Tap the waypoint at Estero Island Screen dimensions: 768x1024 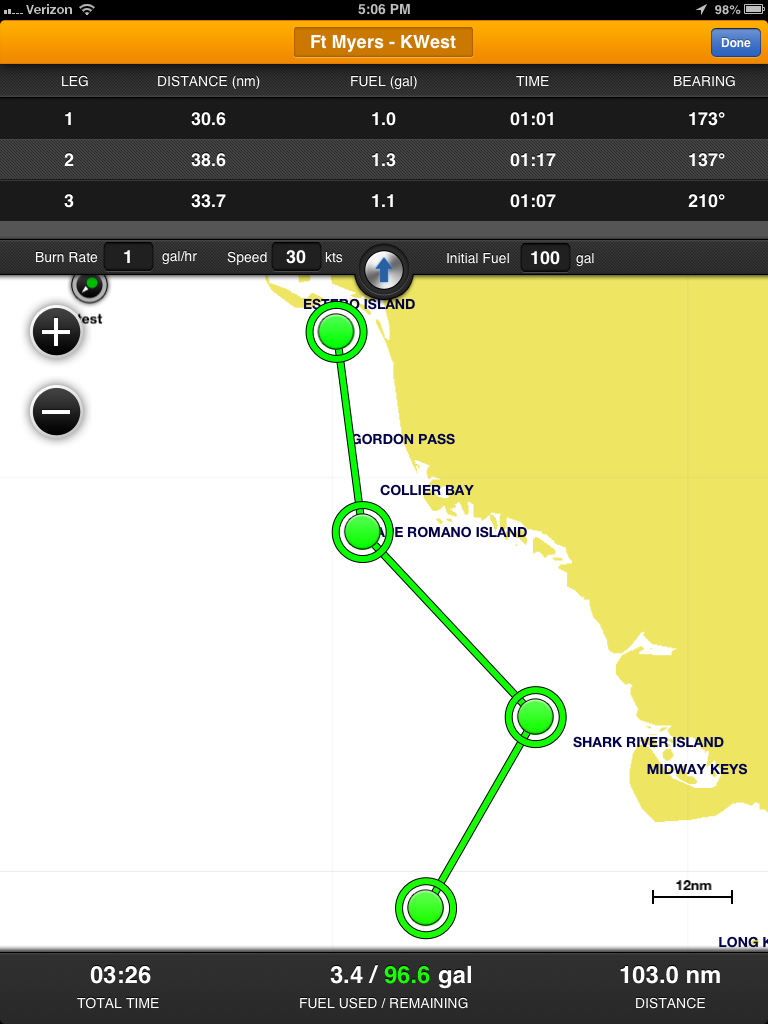(x=337, y=331)
